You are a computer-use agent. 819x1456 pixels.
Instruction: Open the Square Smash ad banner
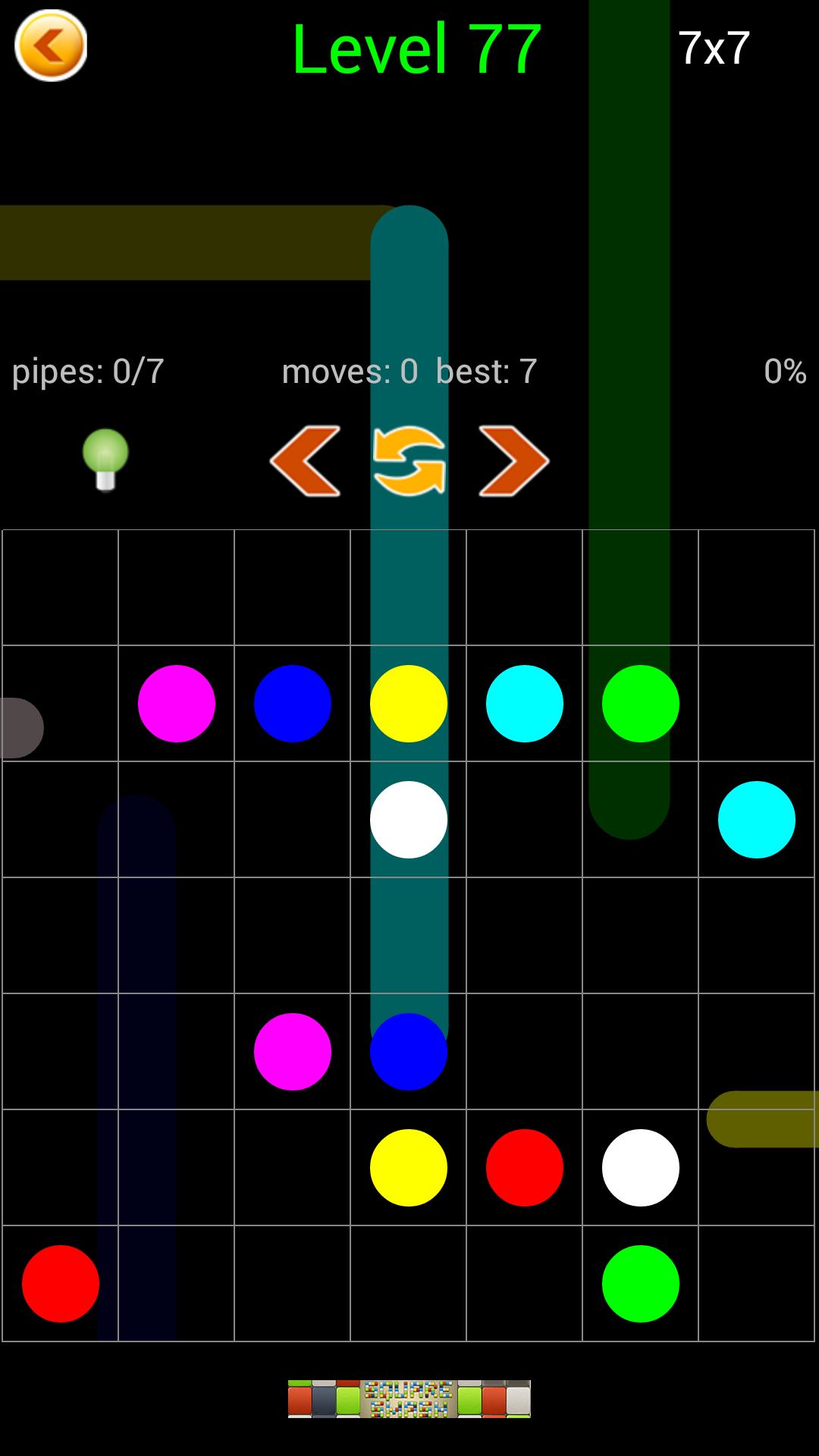click(409, 1398)
